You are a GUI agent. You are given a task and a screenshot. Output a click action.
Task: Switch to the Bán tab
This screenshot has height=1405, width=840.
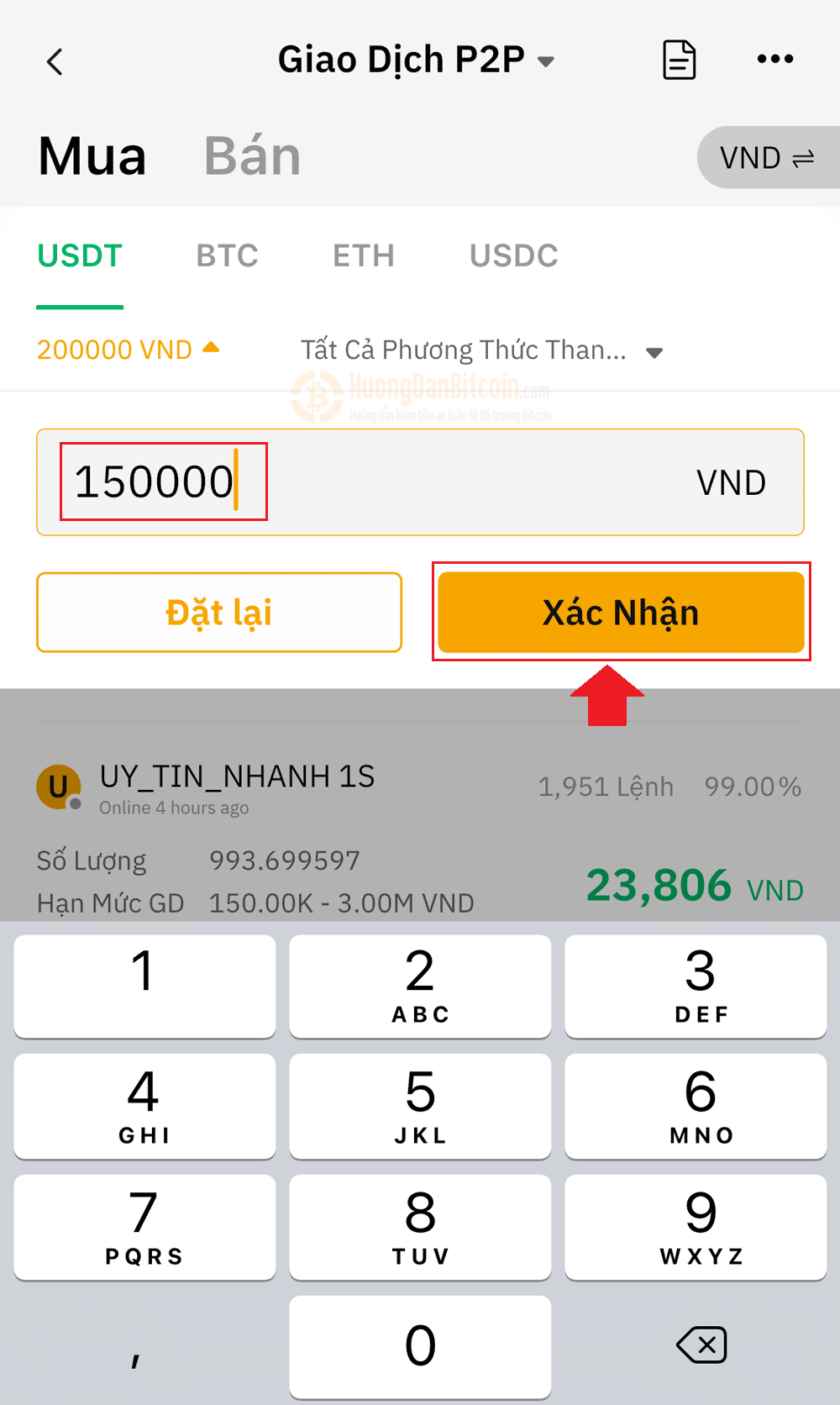(252, 156)
